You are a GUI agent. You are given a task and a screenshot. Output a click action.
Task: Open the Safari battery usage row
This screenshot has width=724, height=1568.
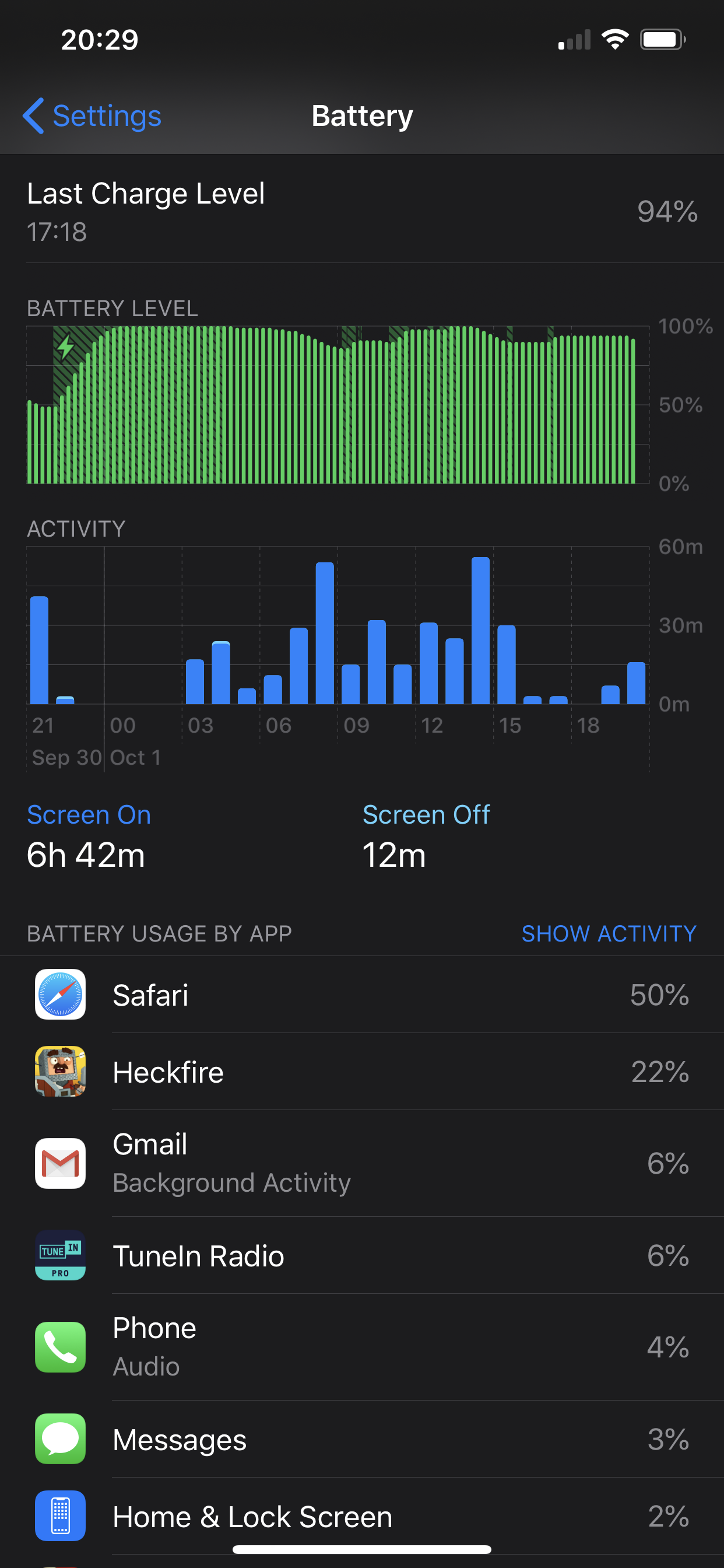(362, 995)
